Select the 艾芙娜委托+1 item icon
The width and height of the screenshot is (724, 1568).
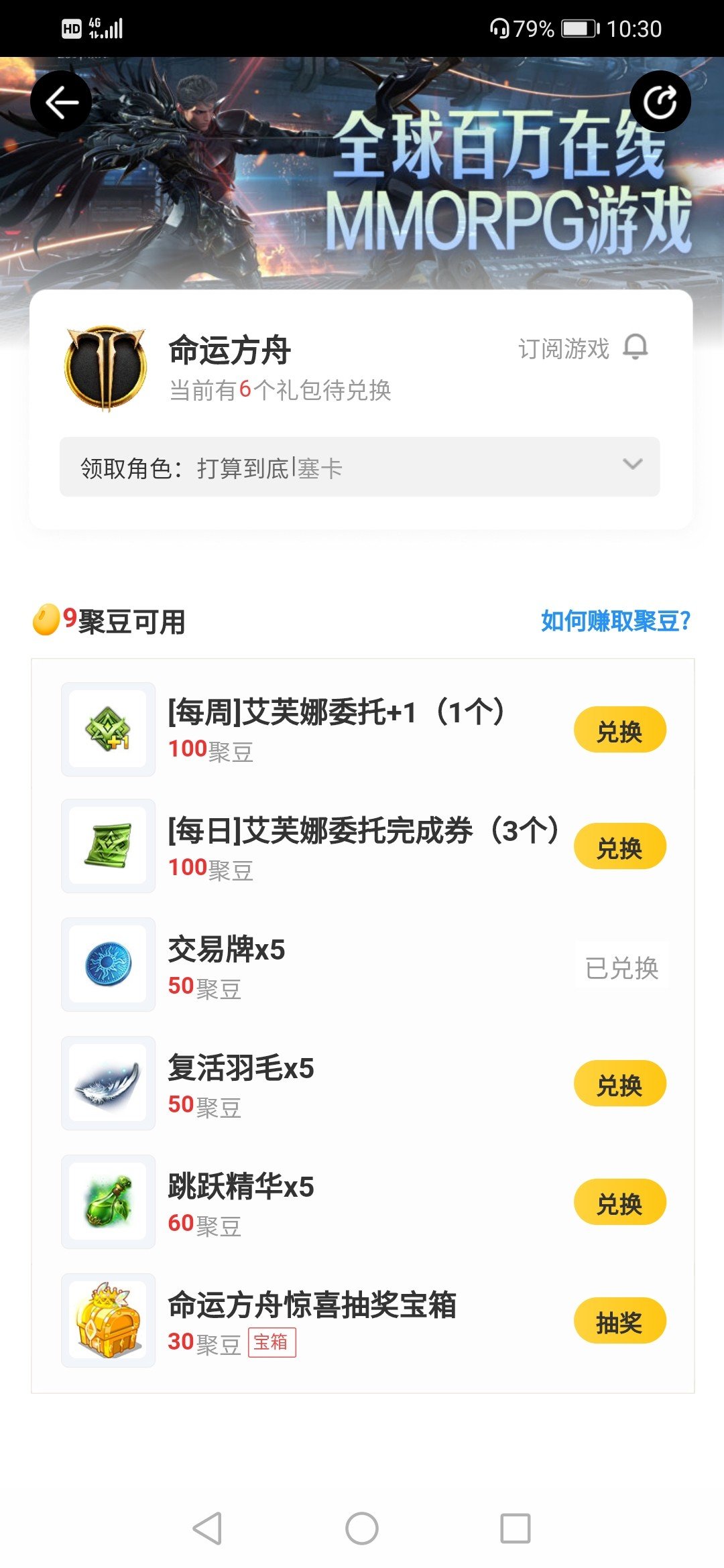tap(108, 730)
